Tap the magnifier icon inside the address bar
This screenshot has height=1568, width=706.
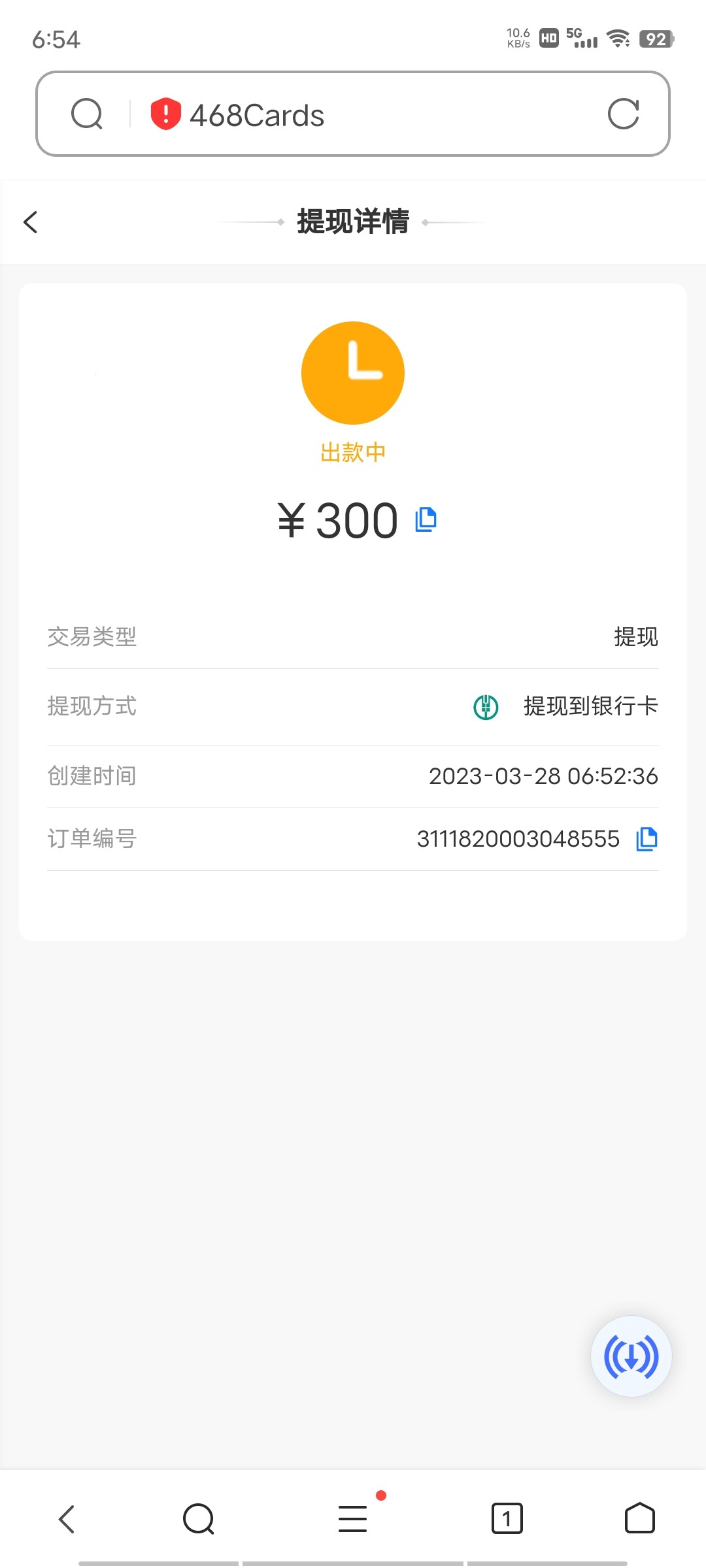[x=88, y=114]
